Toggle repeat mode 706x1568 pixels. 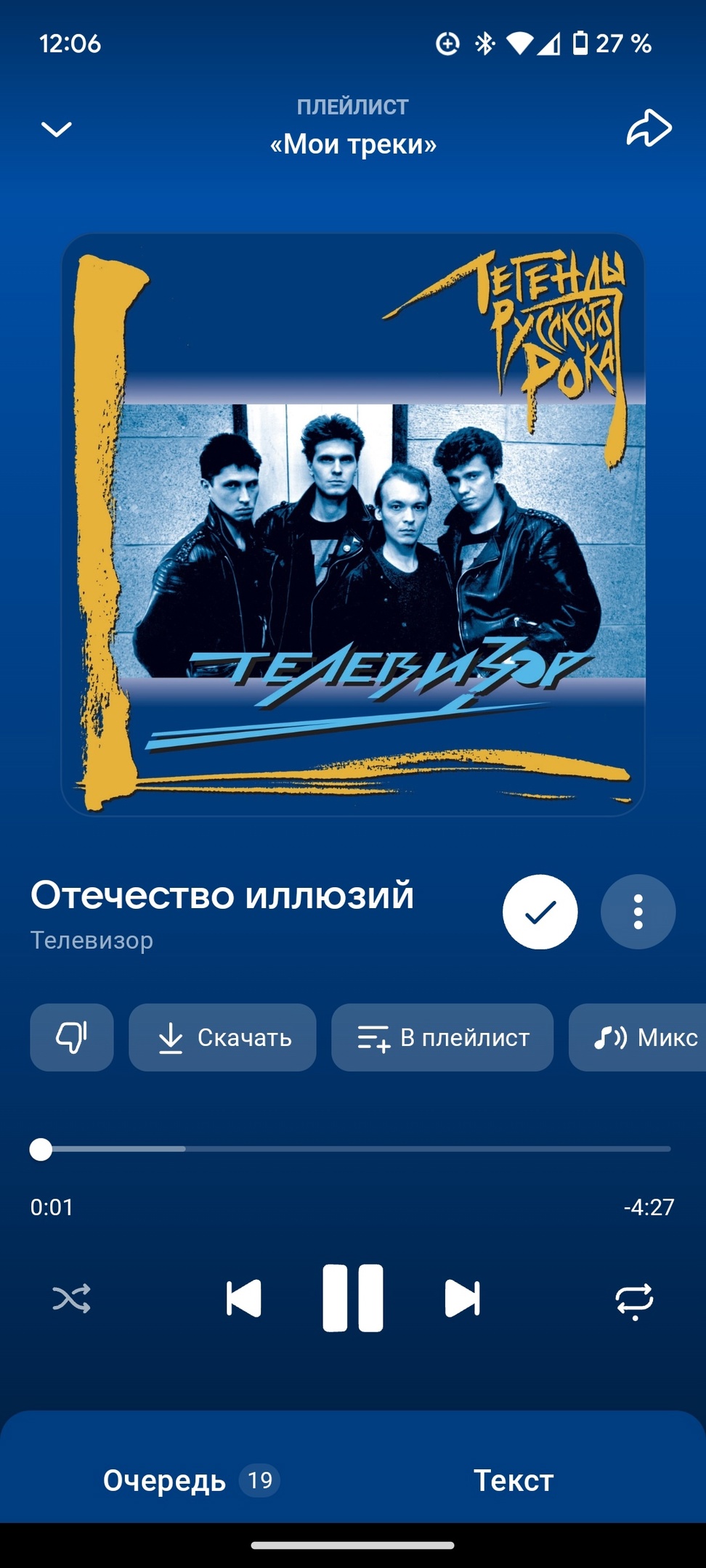[634, 1300]
